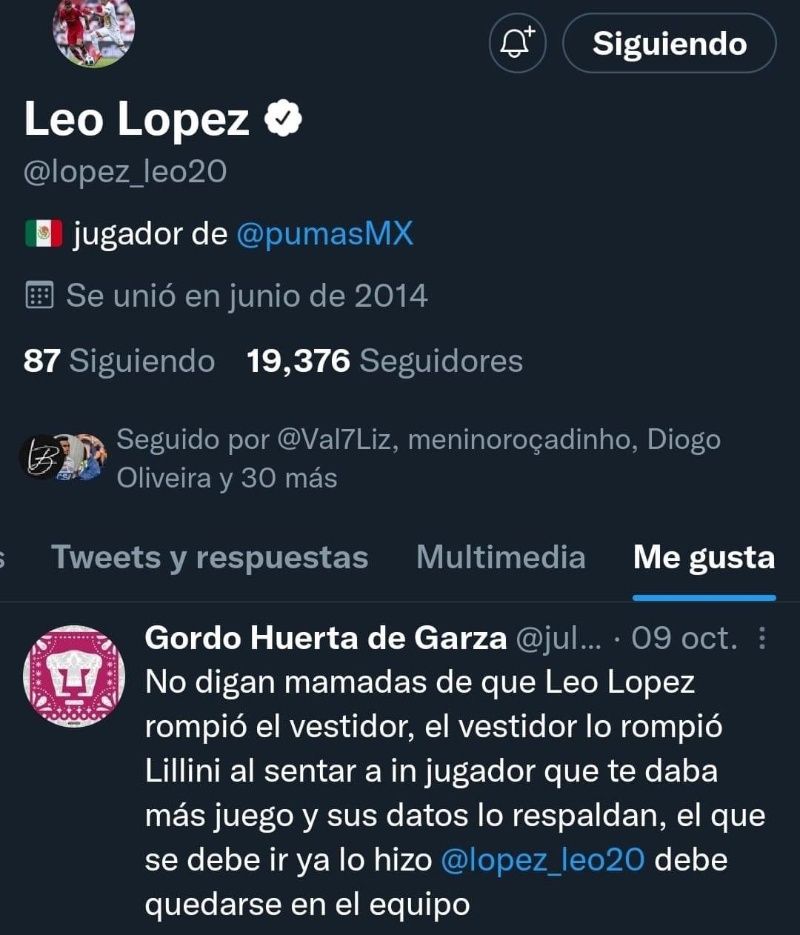The image size is (800, 935).
Task: Open Gordo Huerta de Garza's profile name
Action: (326, 638)
